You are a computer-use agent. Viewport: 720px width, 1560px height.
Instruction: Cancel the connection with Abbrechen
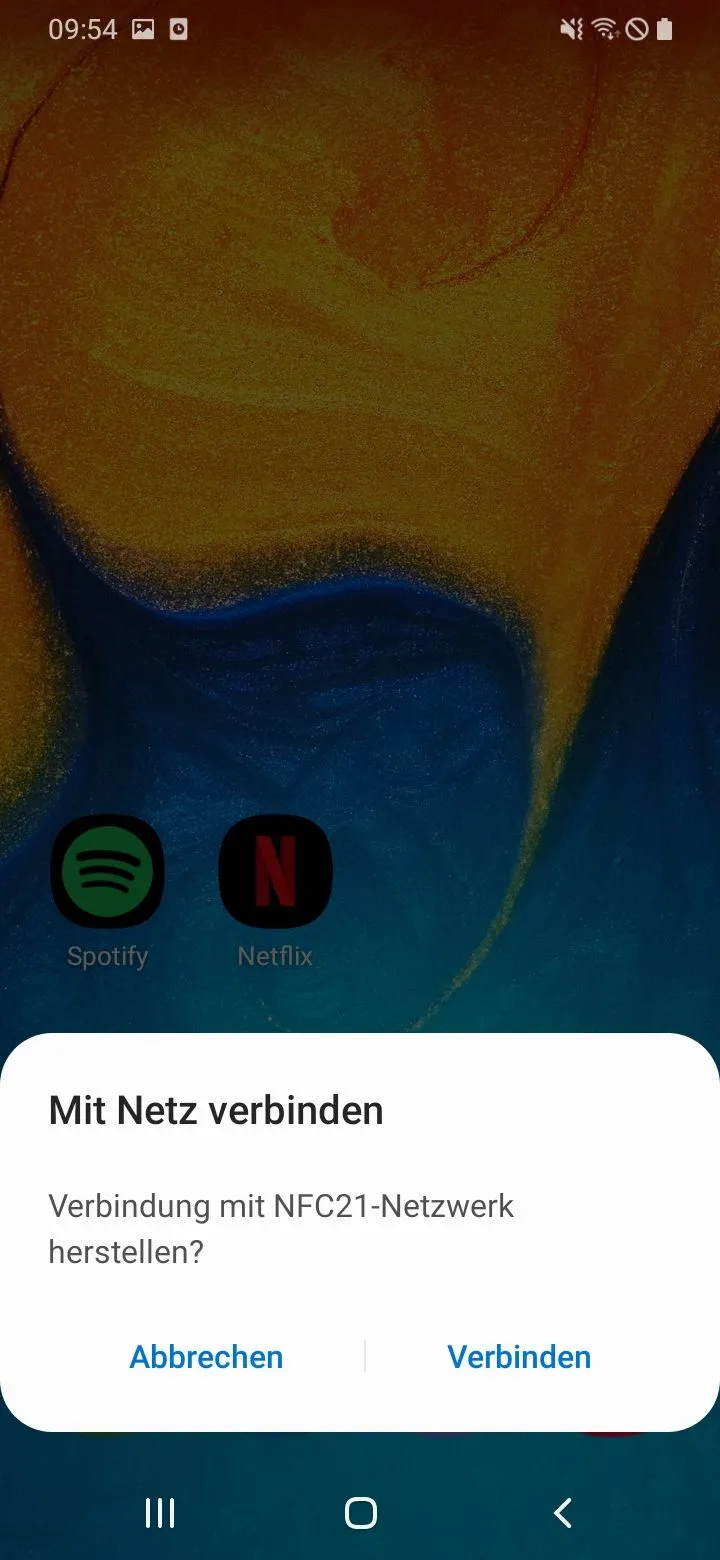206,1357
